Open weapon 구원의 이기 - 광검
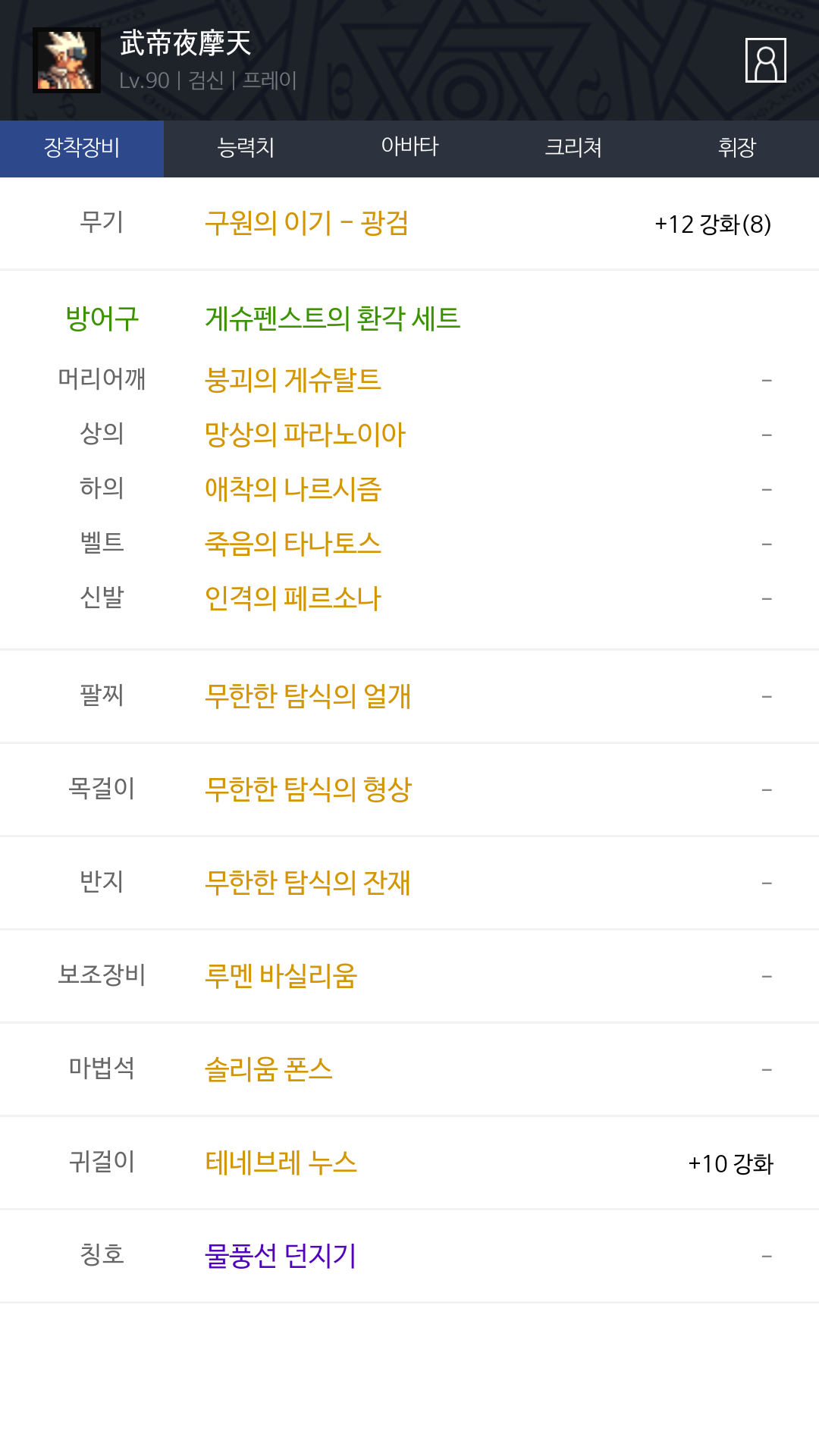The height and width of the screenshot is (1456, 819). [306, 223]
